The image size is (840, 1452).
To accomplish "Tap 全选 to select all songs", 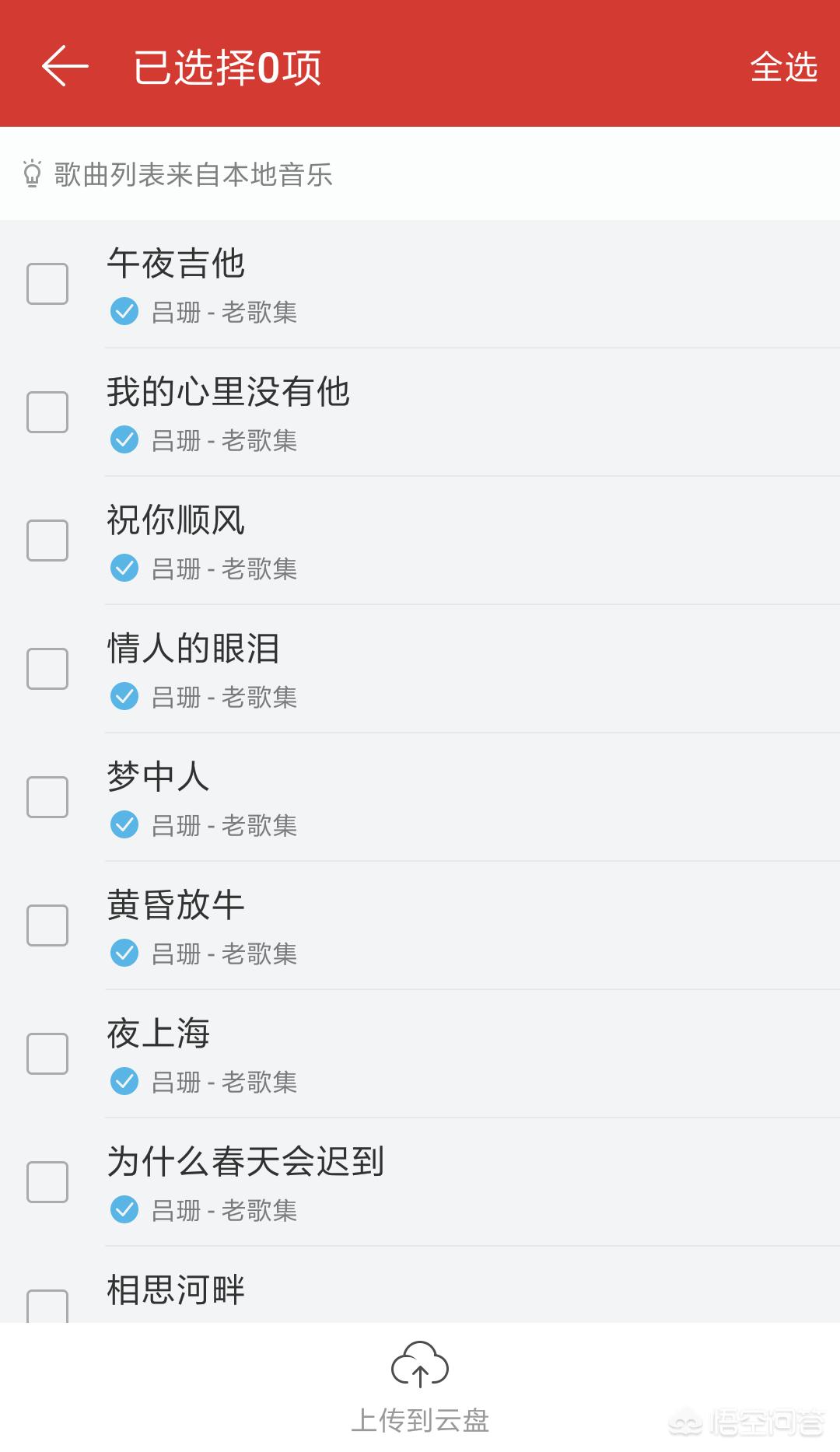I will point(783,67).
